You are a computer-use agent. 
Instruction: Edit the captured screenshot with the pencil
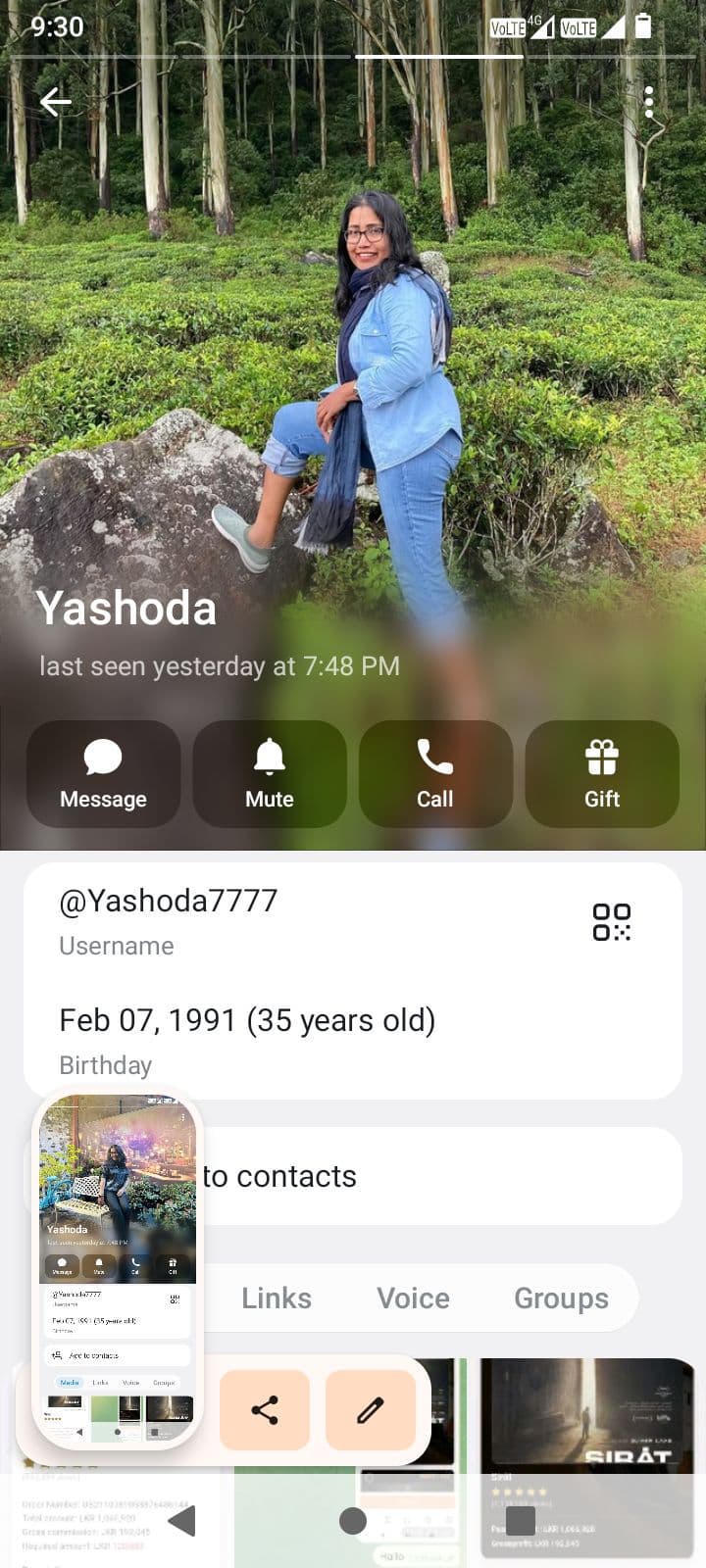tap(370, 1410)
